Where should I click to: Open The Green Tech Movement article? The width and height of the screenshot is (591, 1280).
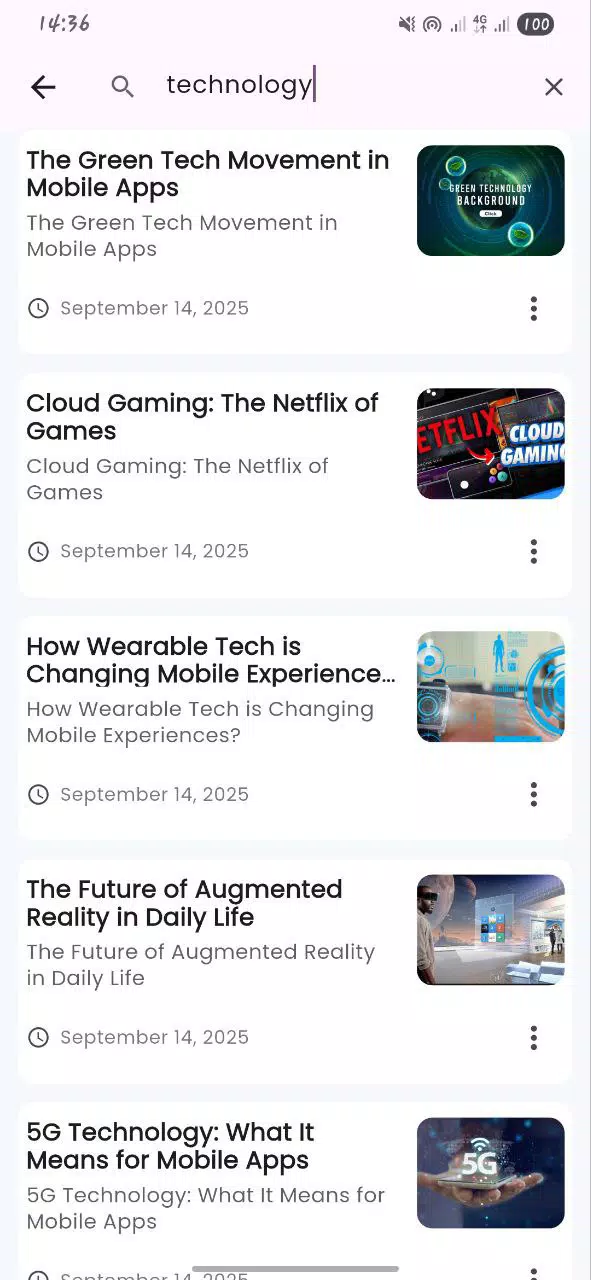[x=295, y=241]
